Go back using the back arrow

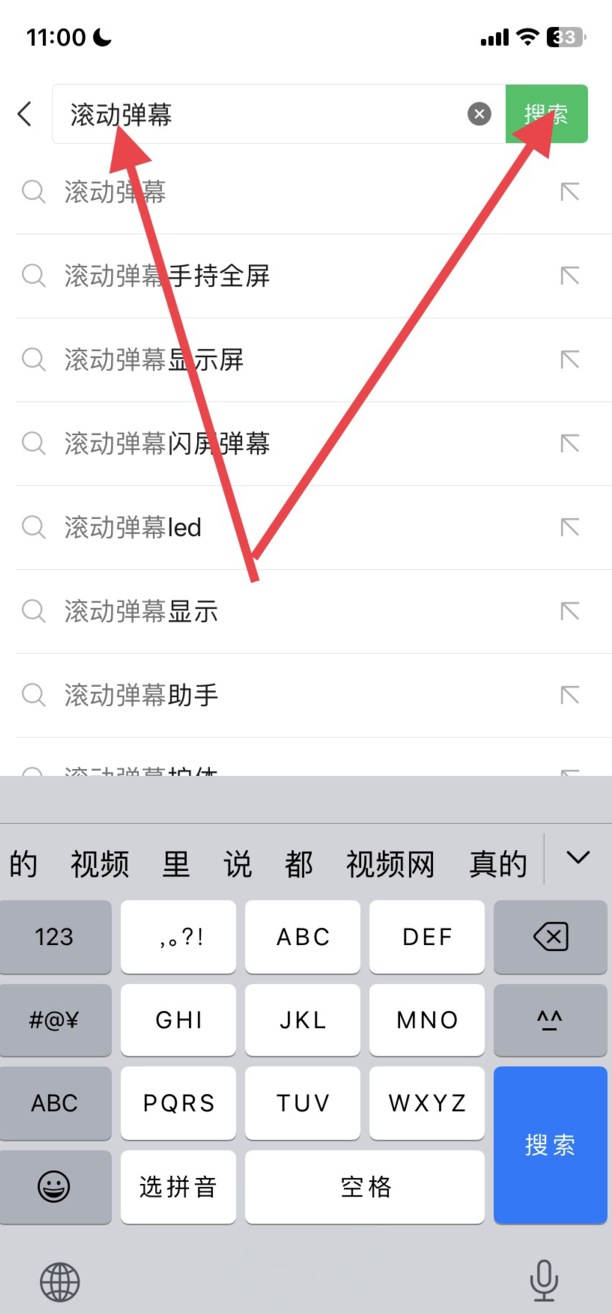pyautogui.click(x=26, y=114)
